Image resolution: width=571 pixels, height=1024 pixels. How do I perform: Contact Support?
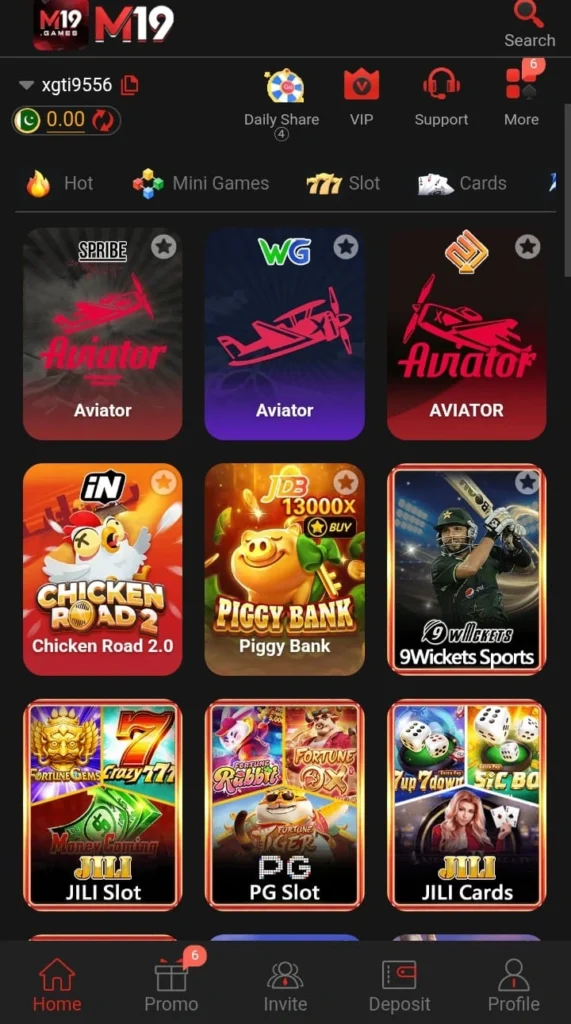(x=441, y=98)
